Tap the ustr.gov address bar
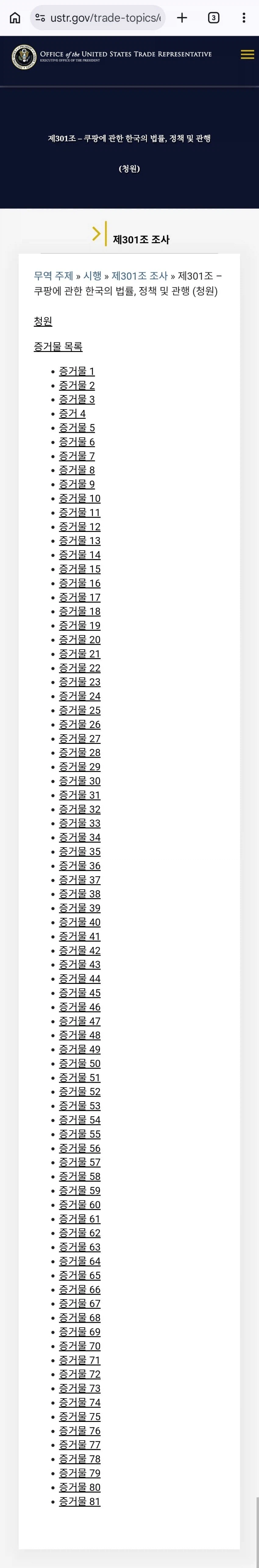Screen dimensions: 259x1568 (x=97, y=18)
